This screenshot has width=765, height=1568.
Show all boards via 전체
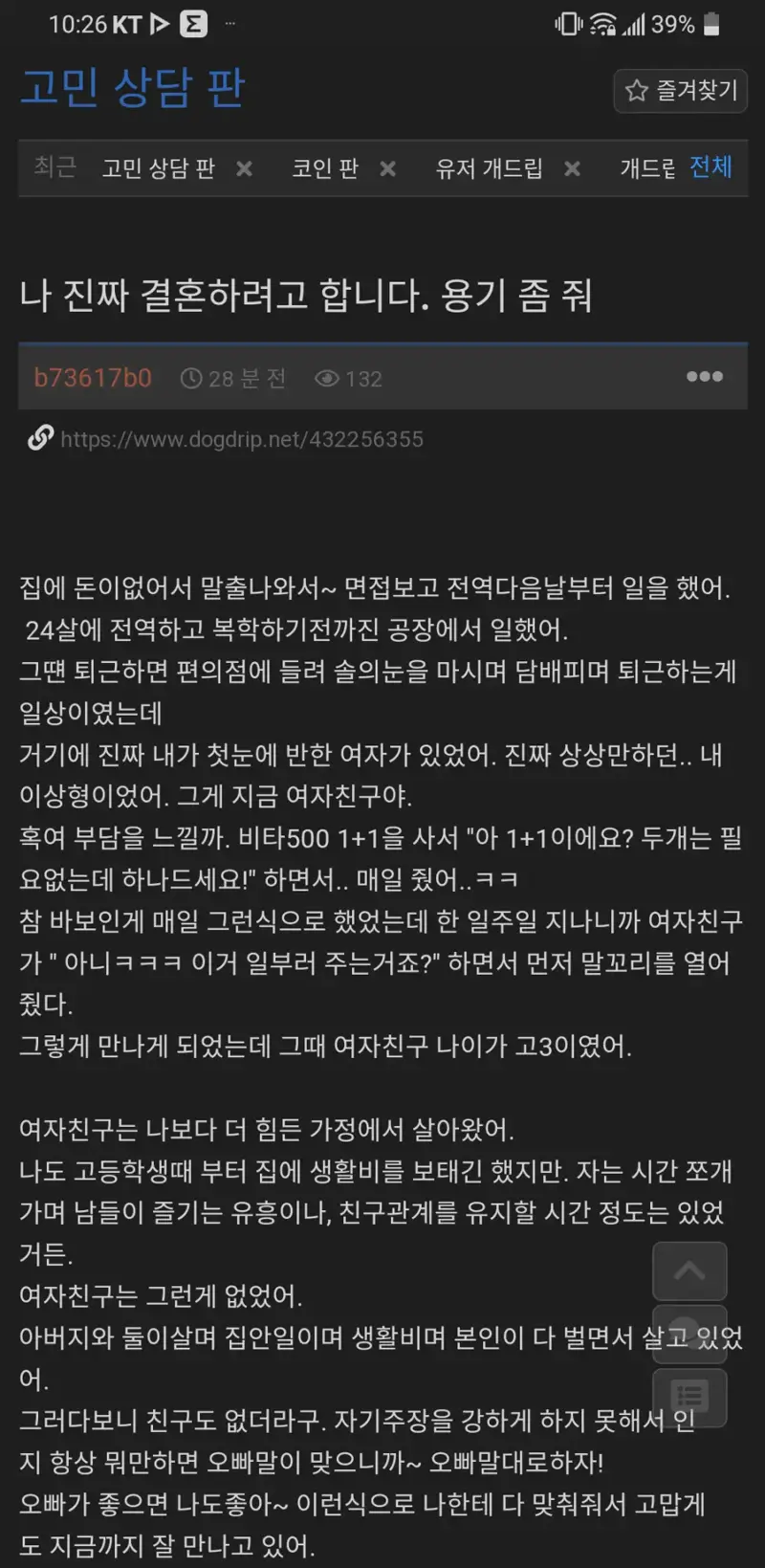[x=710, y=166]
